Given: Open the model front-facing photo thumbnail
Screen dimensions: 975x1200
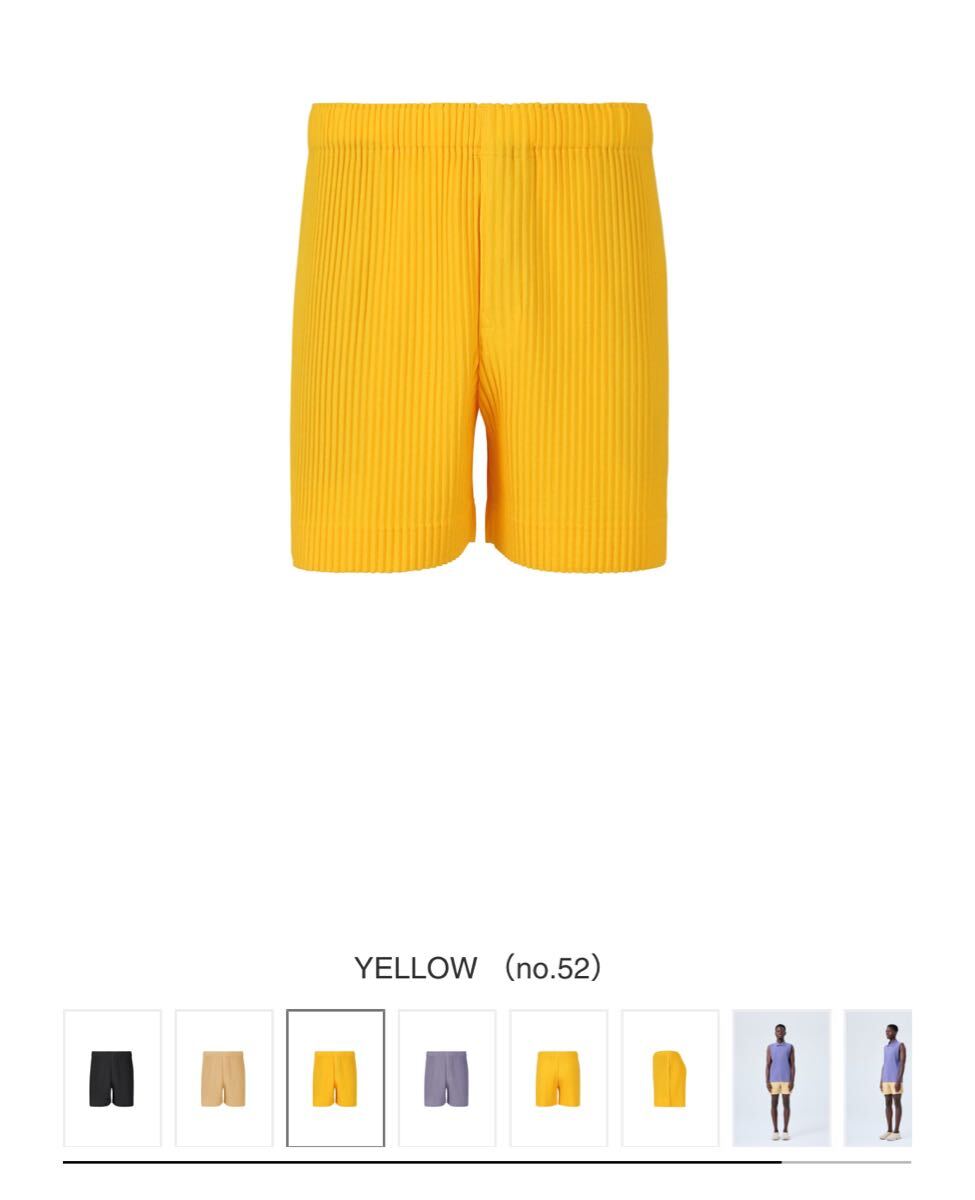Looking at the screenshot, I should coord(781,1078).
